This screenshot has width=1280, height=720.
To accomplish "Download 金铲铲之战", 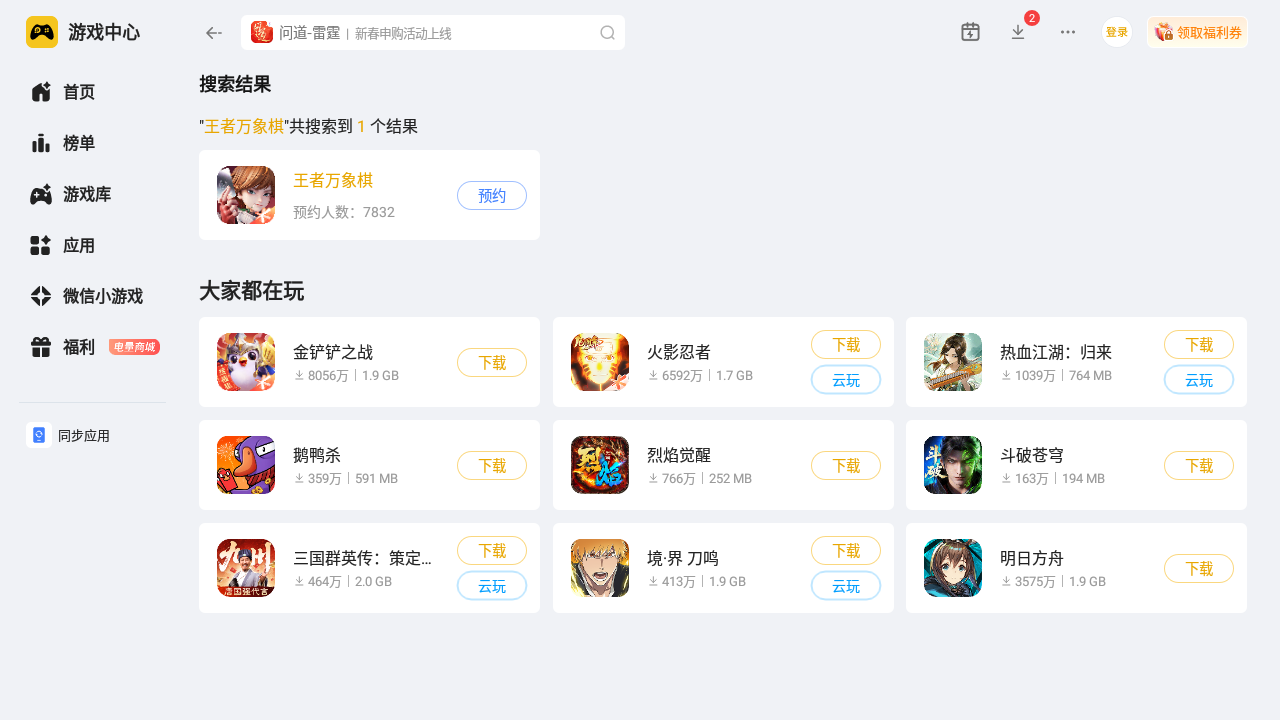I will pyautogui.click(x=492, y=363).
